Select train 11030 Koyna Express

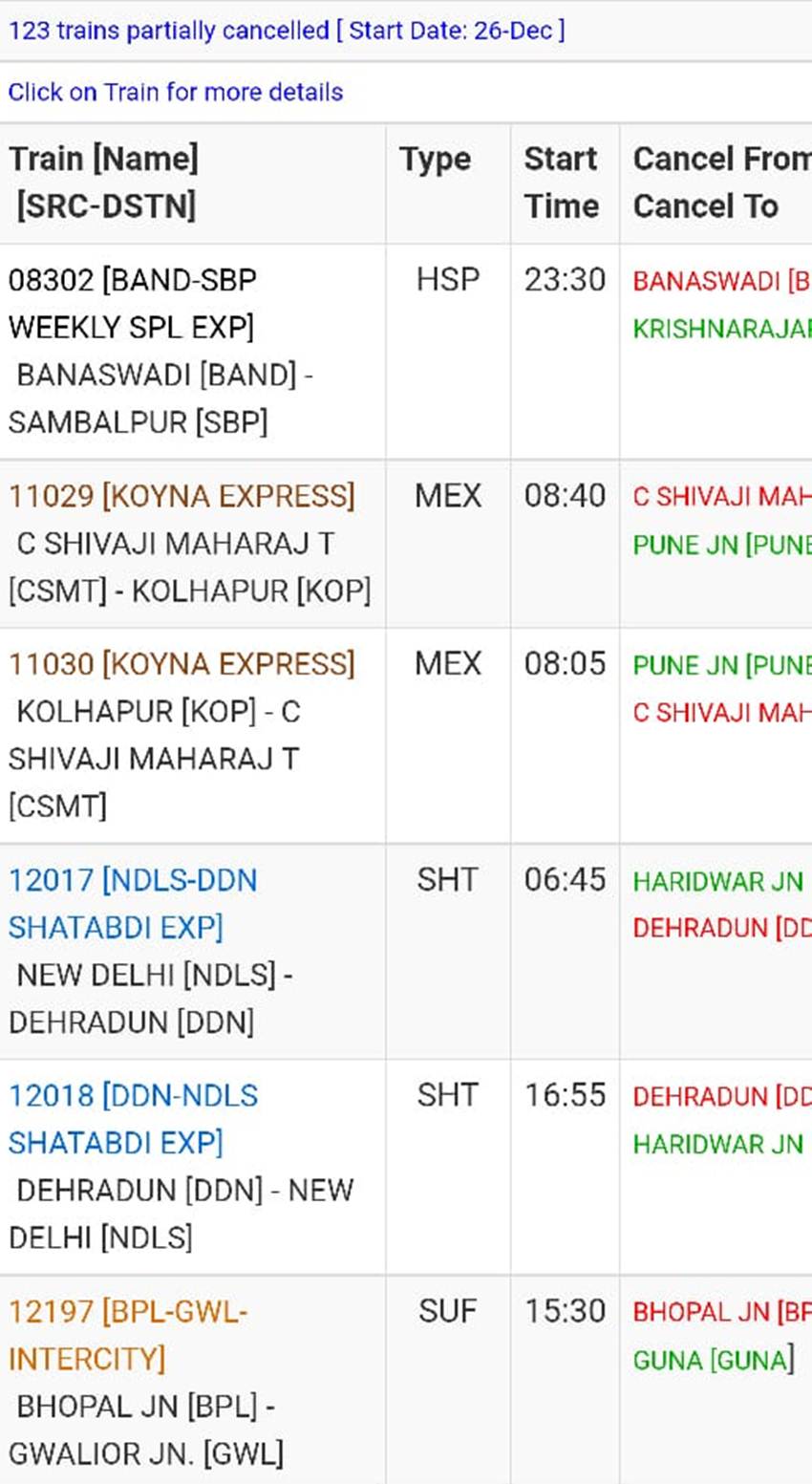click(x=182, y=664)
